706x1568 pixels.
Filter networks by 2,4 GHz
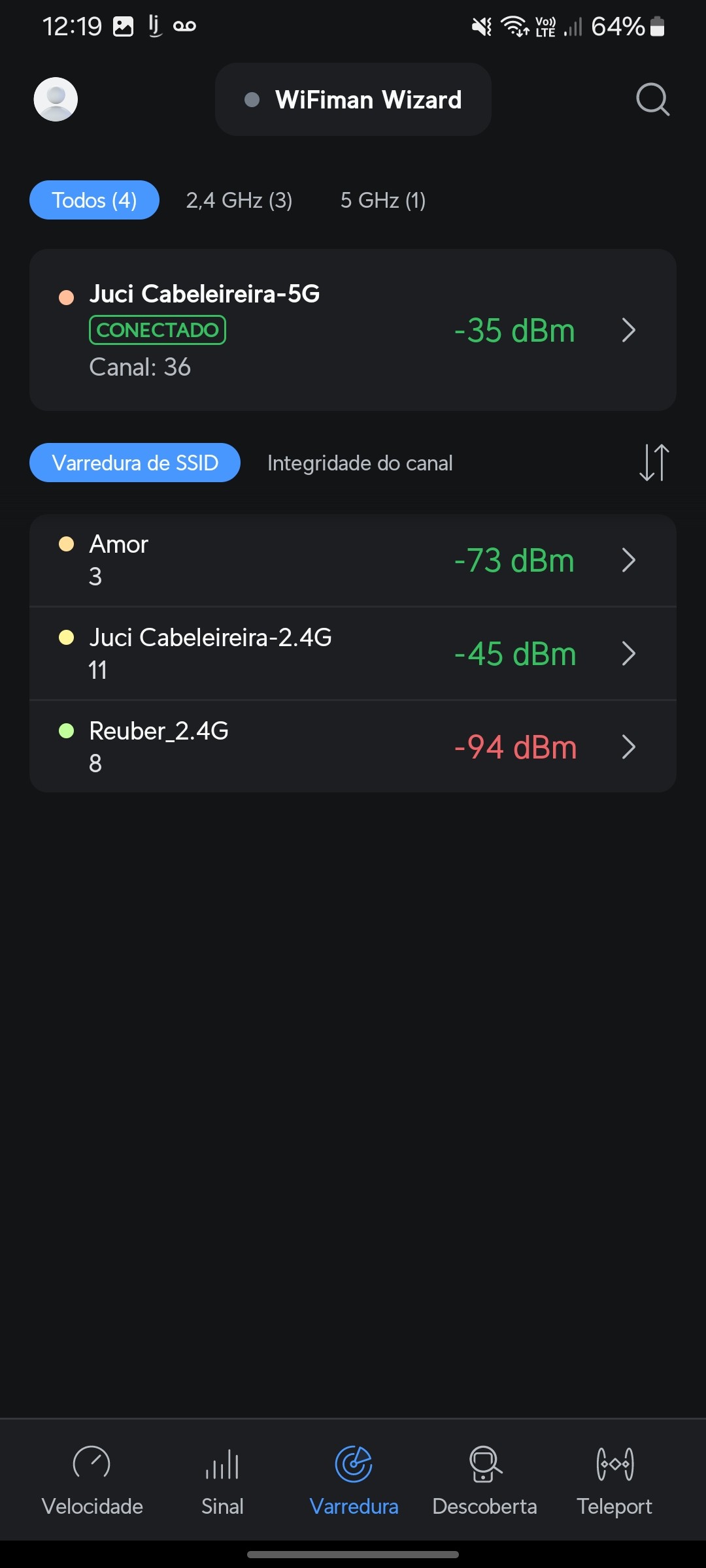tap(239, 200)
